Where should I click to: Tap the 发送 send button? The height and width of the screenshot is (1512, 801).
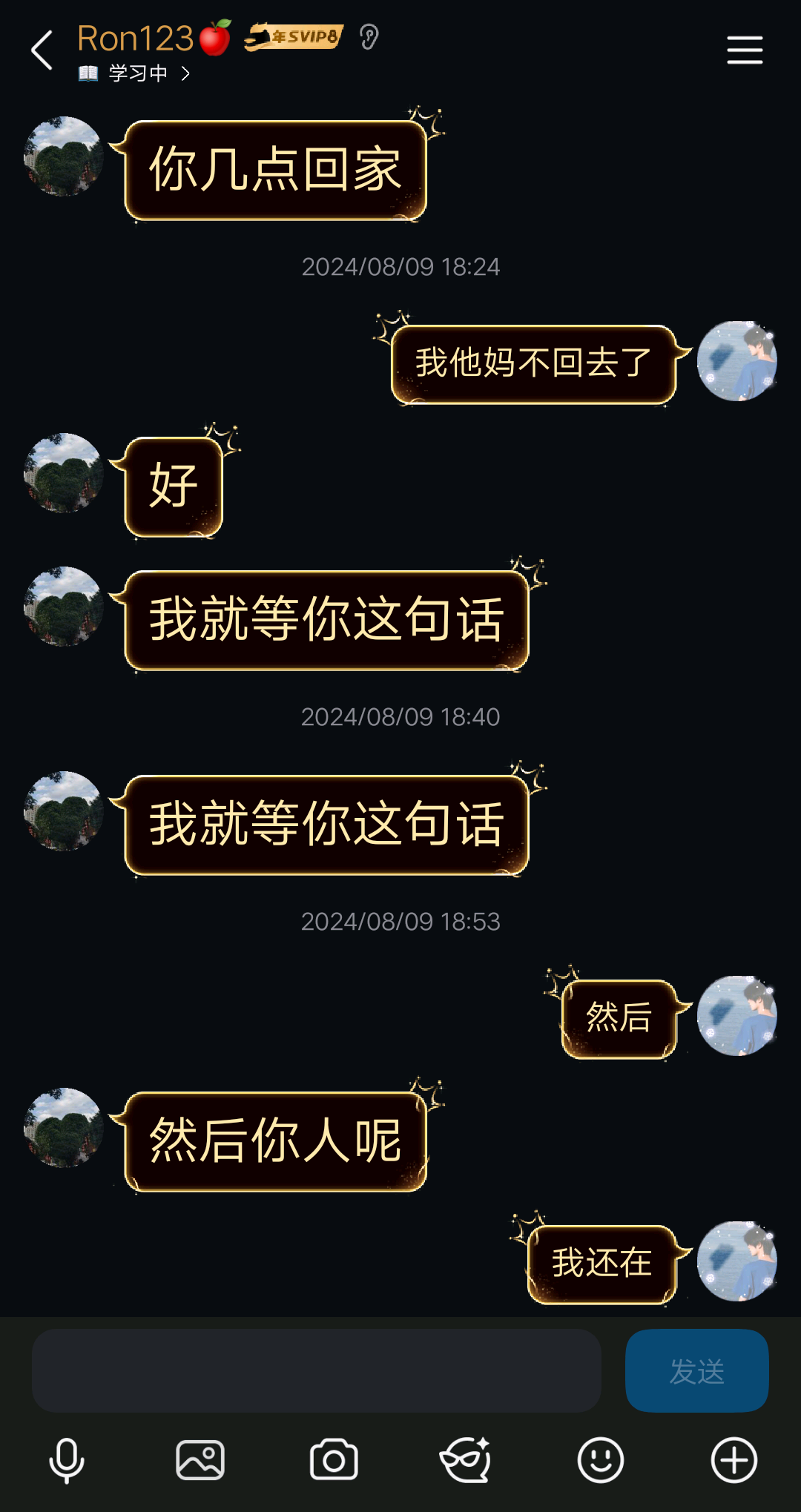696,1370
